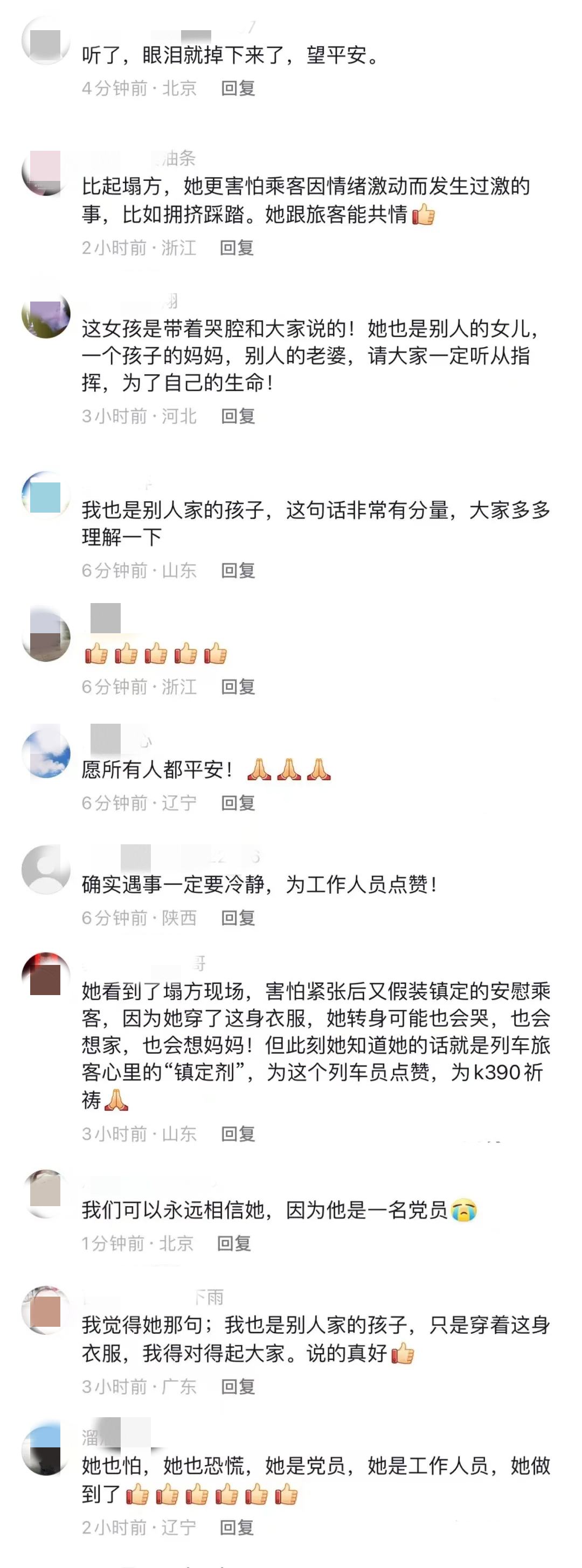Viewport: 582px width, 1568px height.
Task: Open the avatar of the Hebei commenter
Action: pos(46,317)
